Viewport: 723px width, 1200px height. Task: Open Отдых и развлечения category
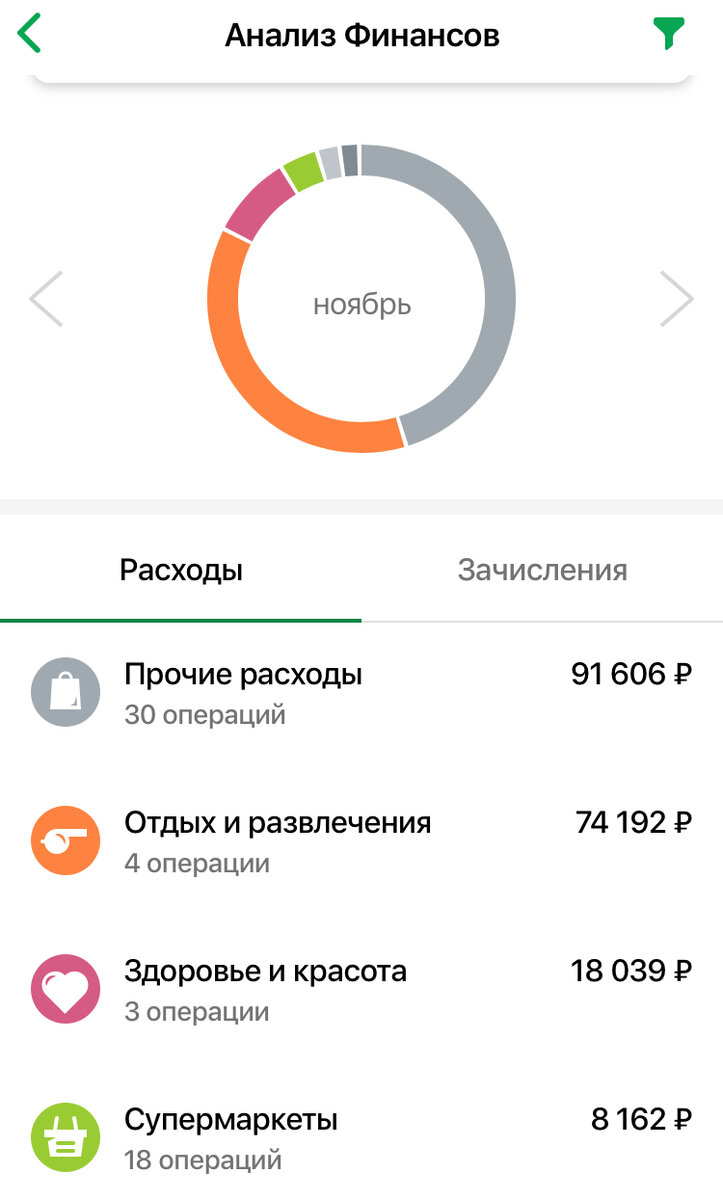[360, 841]
